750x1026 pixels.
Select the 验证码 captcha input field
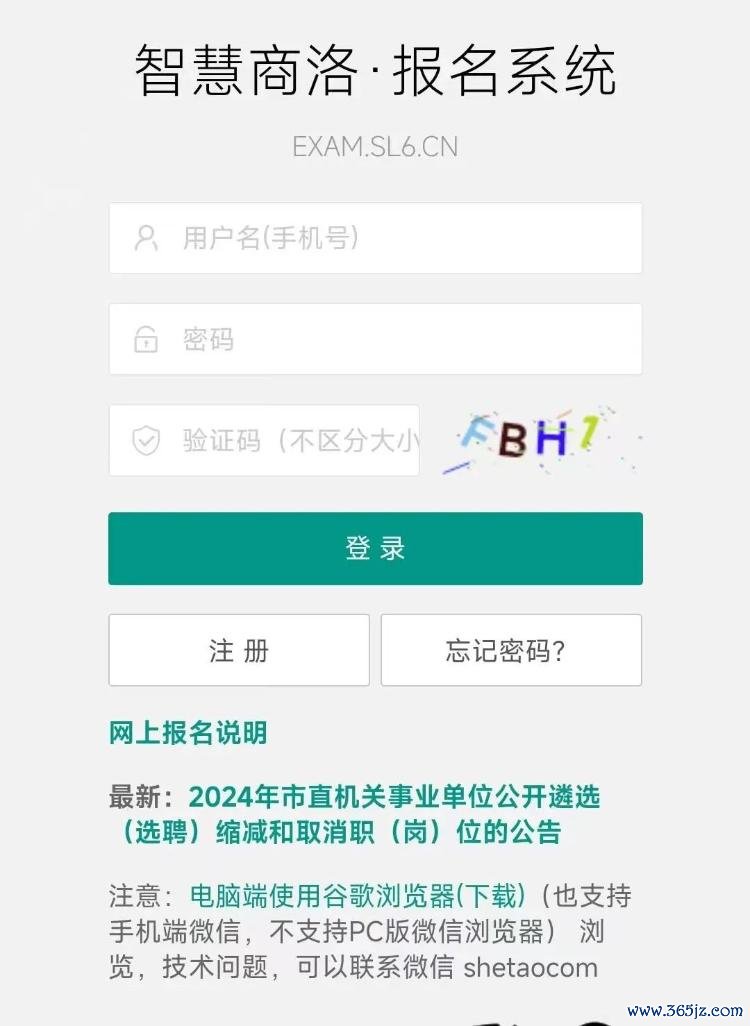coord(265,440)
